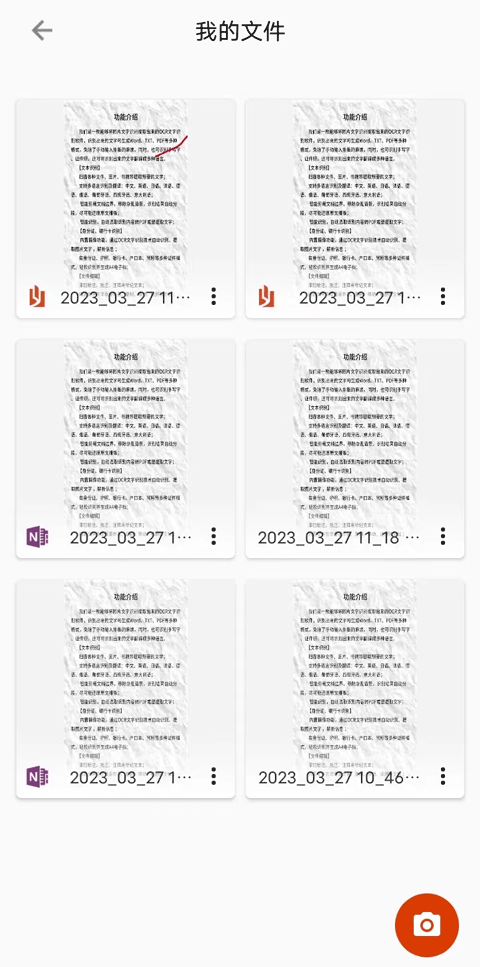Open the file named 2023_03_27 11_18
The width and height of the screenshot is (480, 967).
pos(355,449)
